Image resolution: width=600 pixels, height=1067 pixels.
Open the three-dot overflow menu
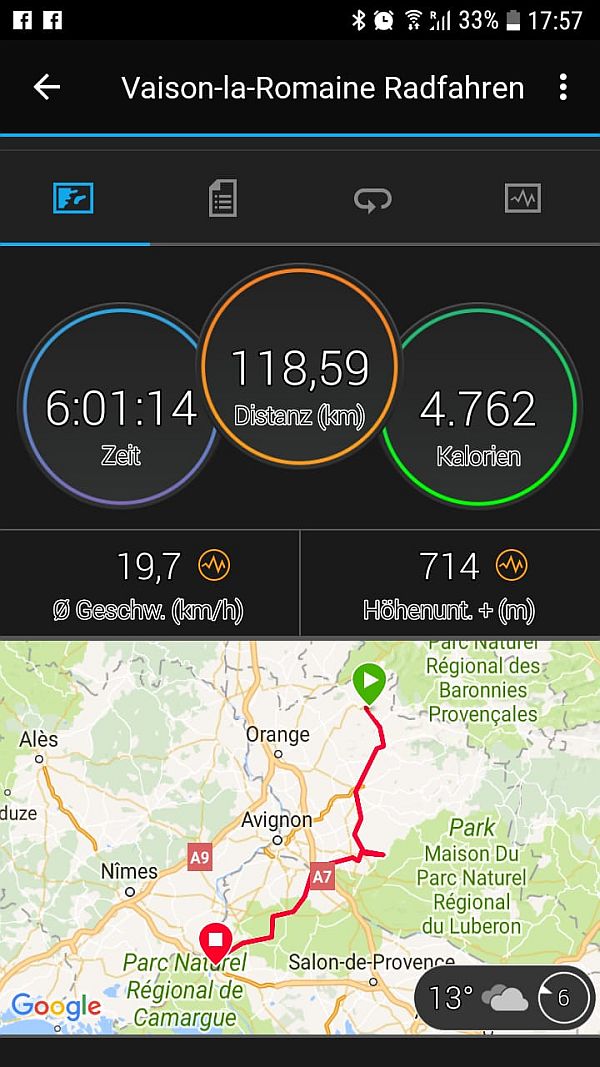click(563, 88)
